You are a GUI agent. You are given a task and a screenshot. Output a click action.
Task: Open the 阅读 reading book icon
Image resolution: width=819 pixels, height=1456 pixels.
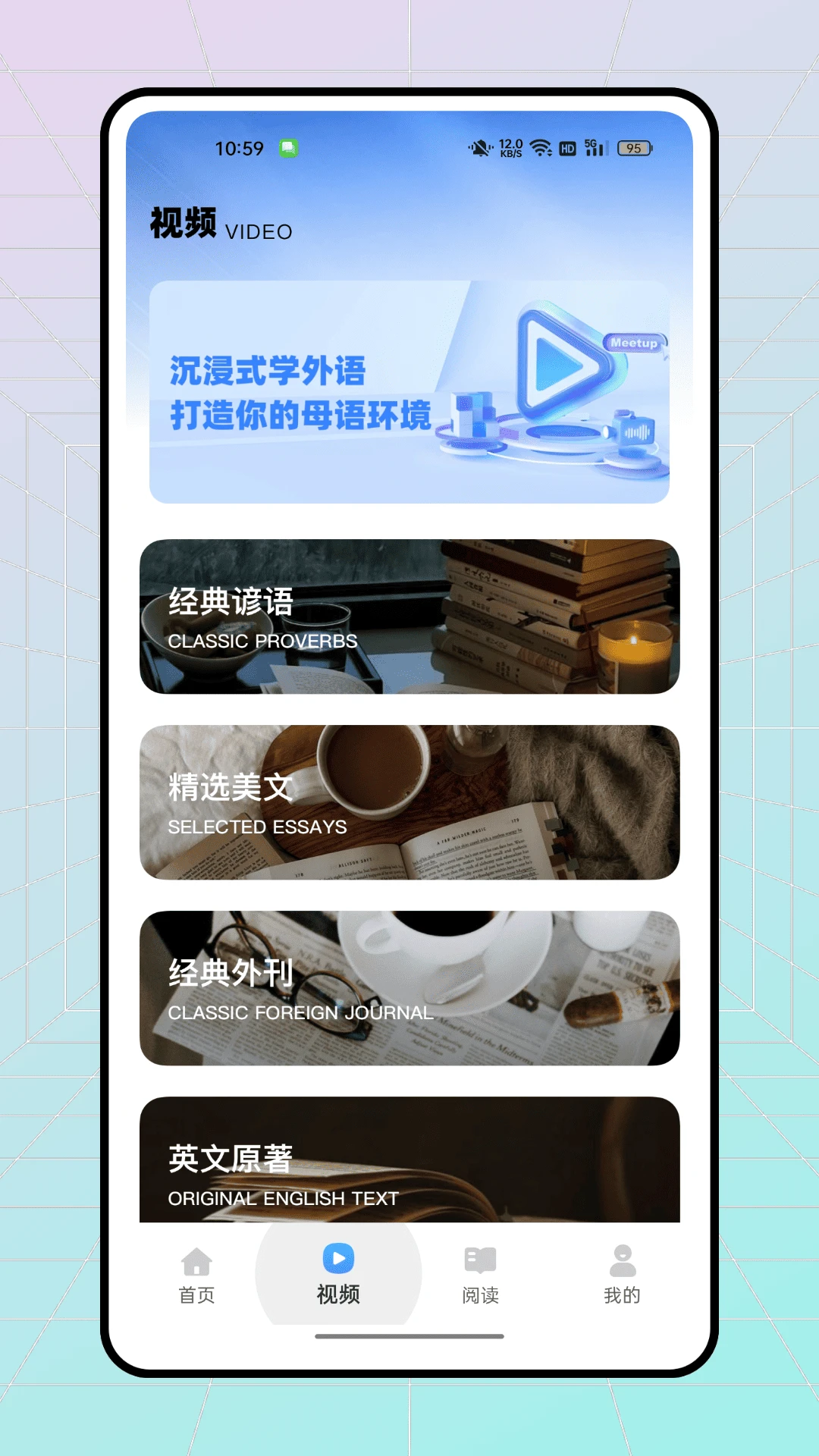point(479,1259)
